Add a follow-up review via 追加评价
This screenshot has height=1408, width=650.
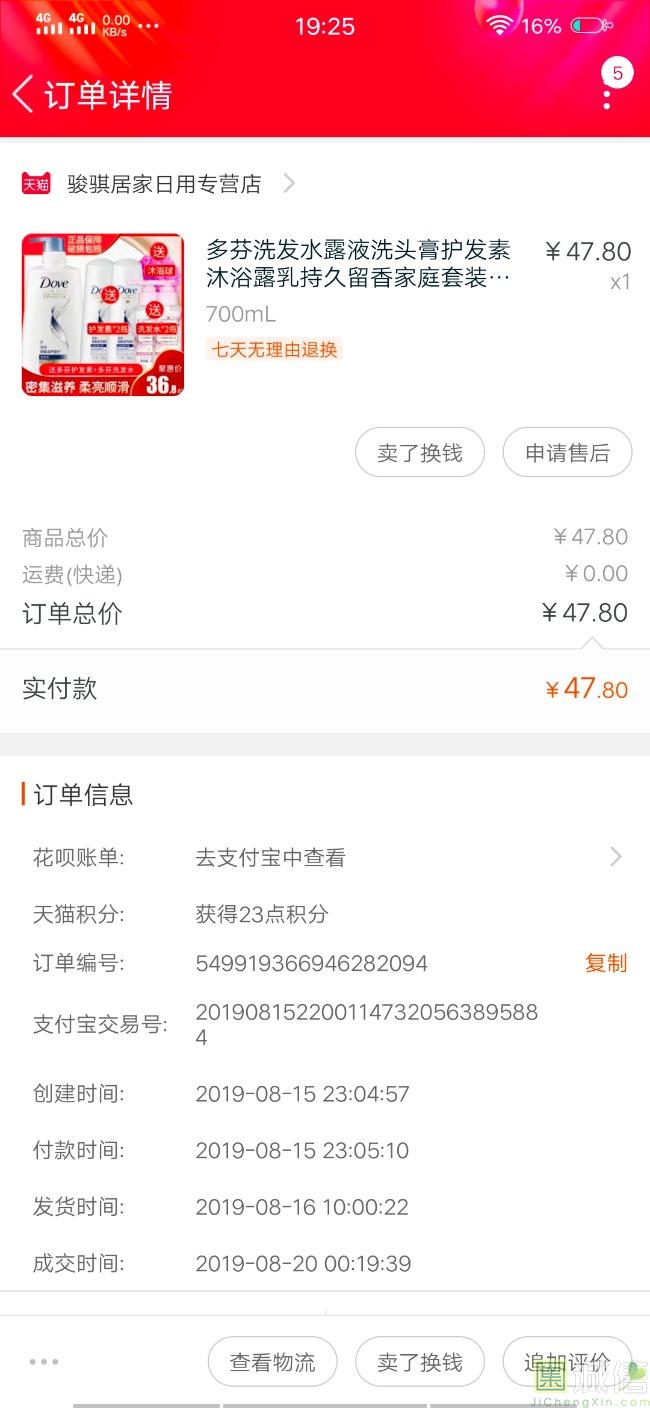[x=566, y=1362]
